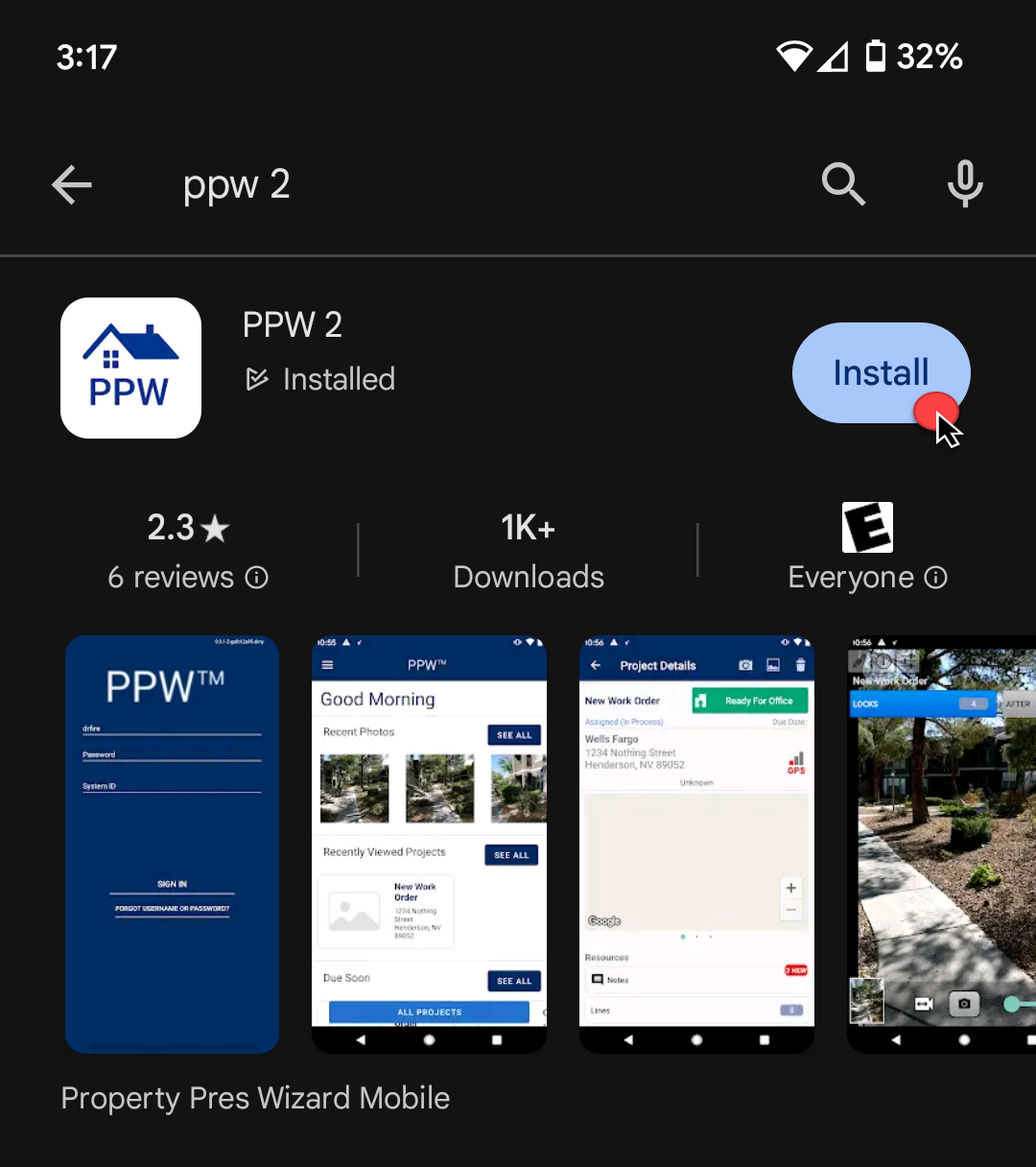Image resolution: width=1036 pixels, height=1167 pixels.
Task: Select the search query text ppw 2
Action: 236,184
